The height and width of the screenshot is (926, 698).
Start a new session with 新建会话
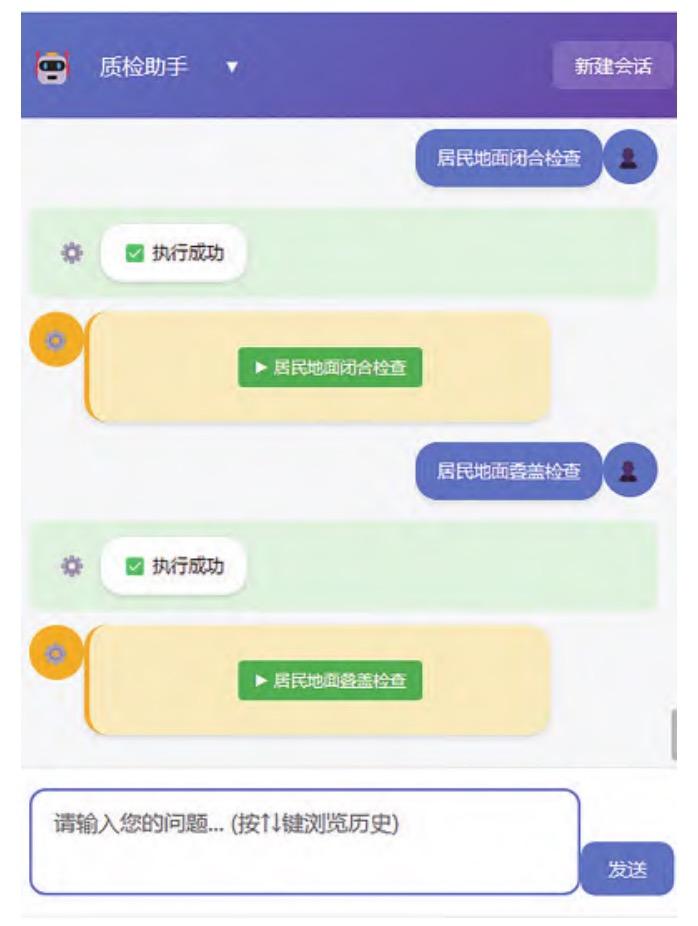point(612,67)
